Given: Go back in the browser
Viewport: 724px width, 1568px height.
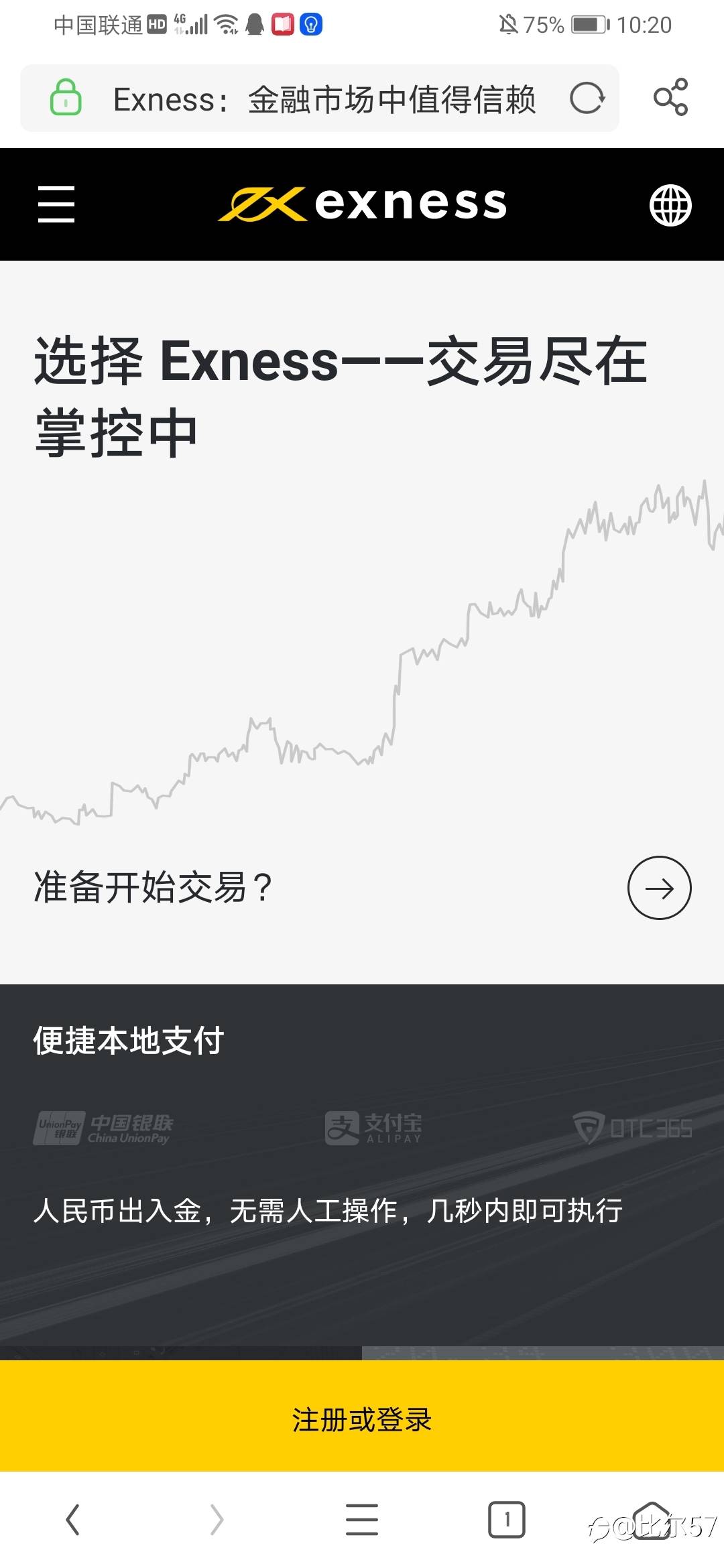Looking at the screenshot, I should click(72, 1519).
